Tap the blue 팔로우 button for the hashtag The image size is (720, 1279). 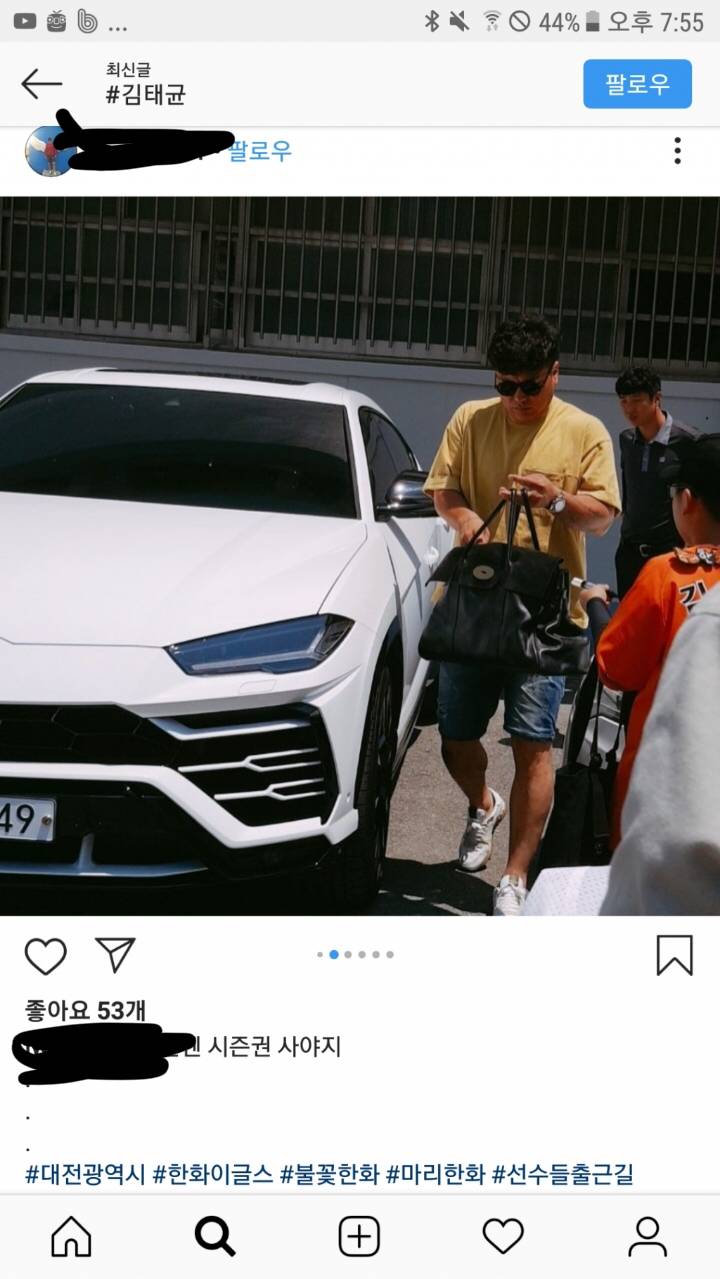(637, 84)
